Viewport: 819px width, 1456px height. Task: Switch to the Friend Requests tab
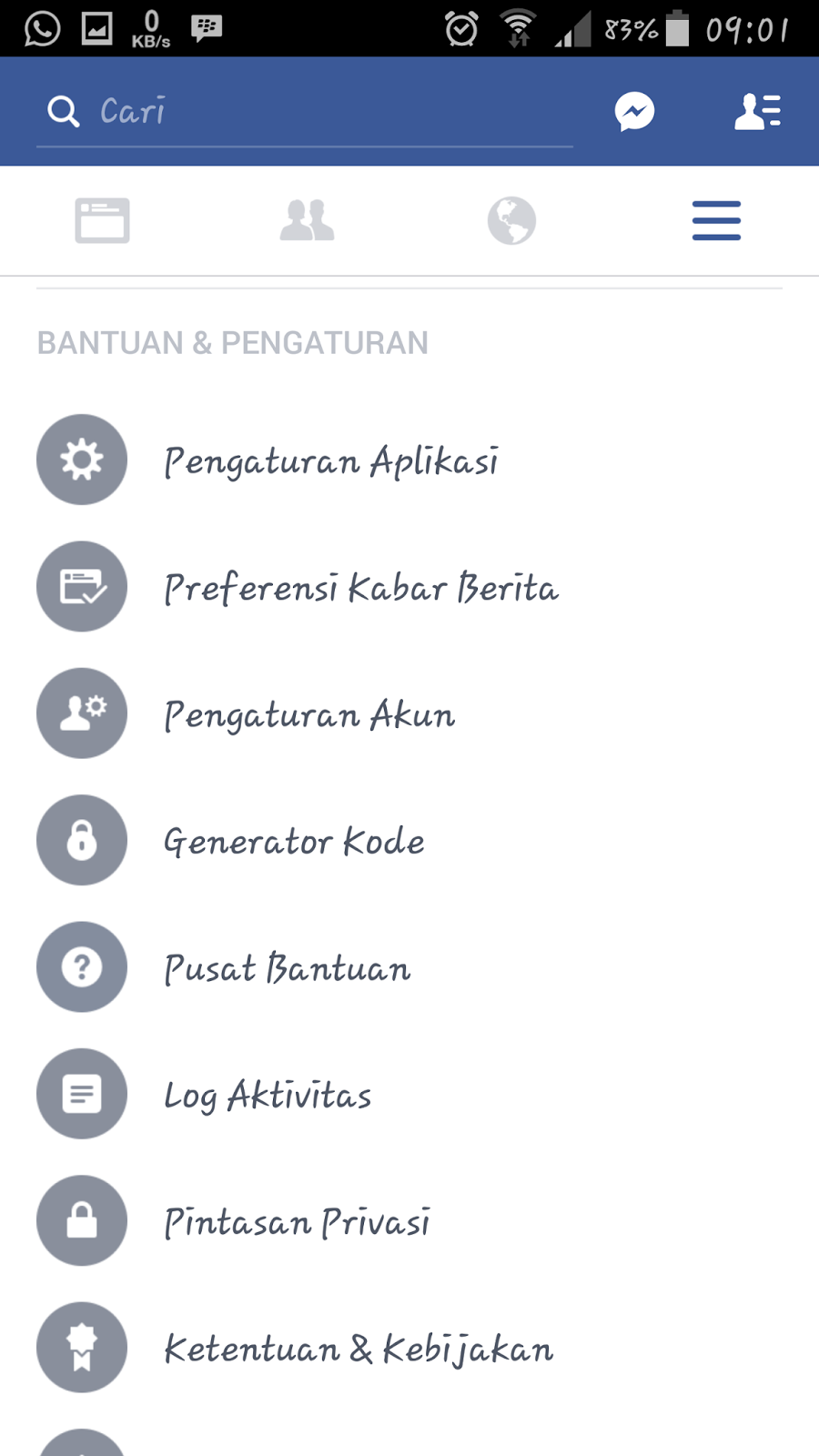307,220
